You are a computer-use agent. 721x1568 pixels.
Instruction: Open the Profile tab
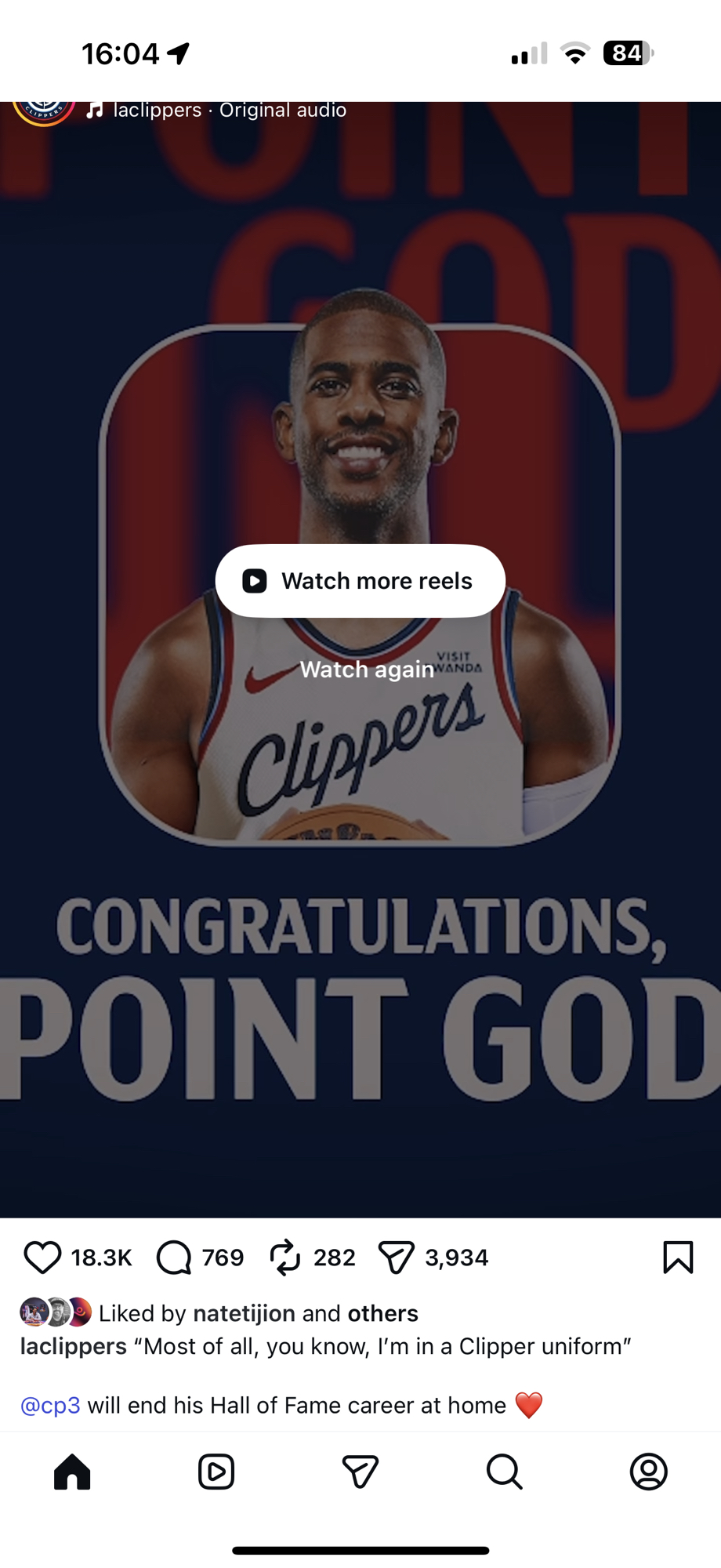[648, 1472]
